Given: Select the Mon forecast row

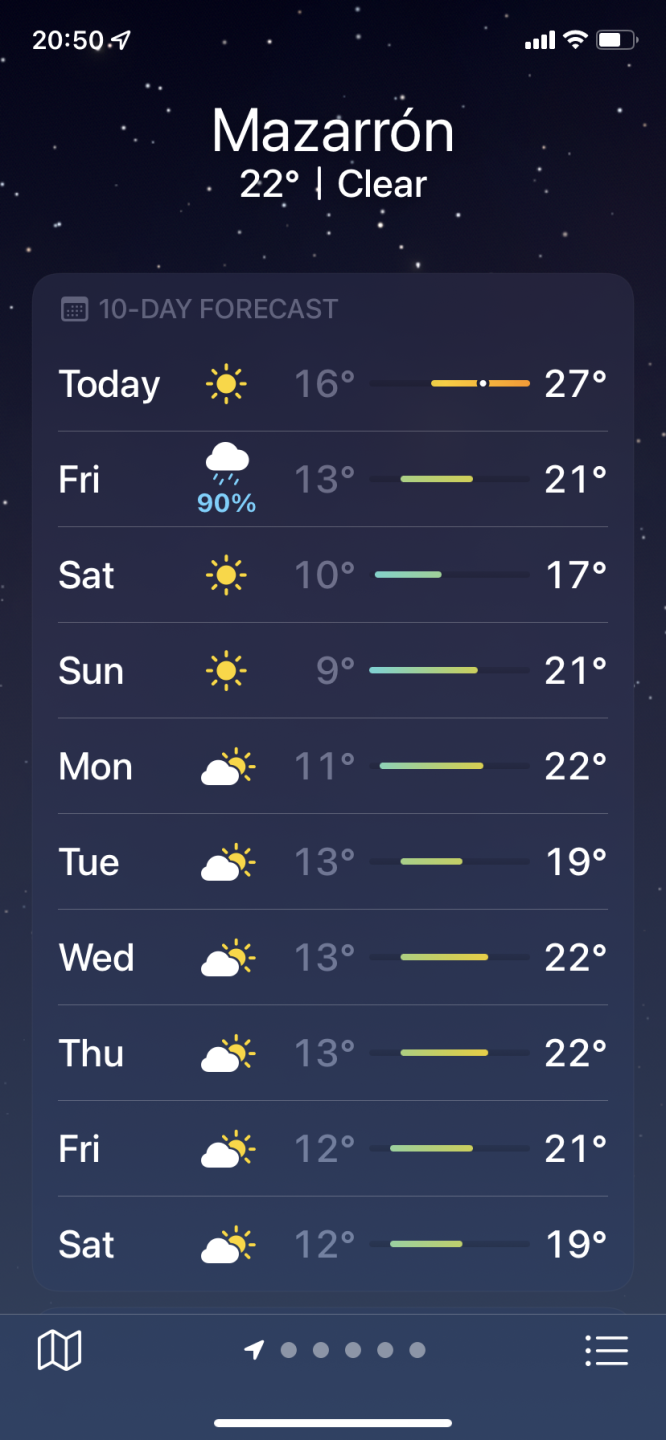Looking at the screenshot, I should pos(333,767).
